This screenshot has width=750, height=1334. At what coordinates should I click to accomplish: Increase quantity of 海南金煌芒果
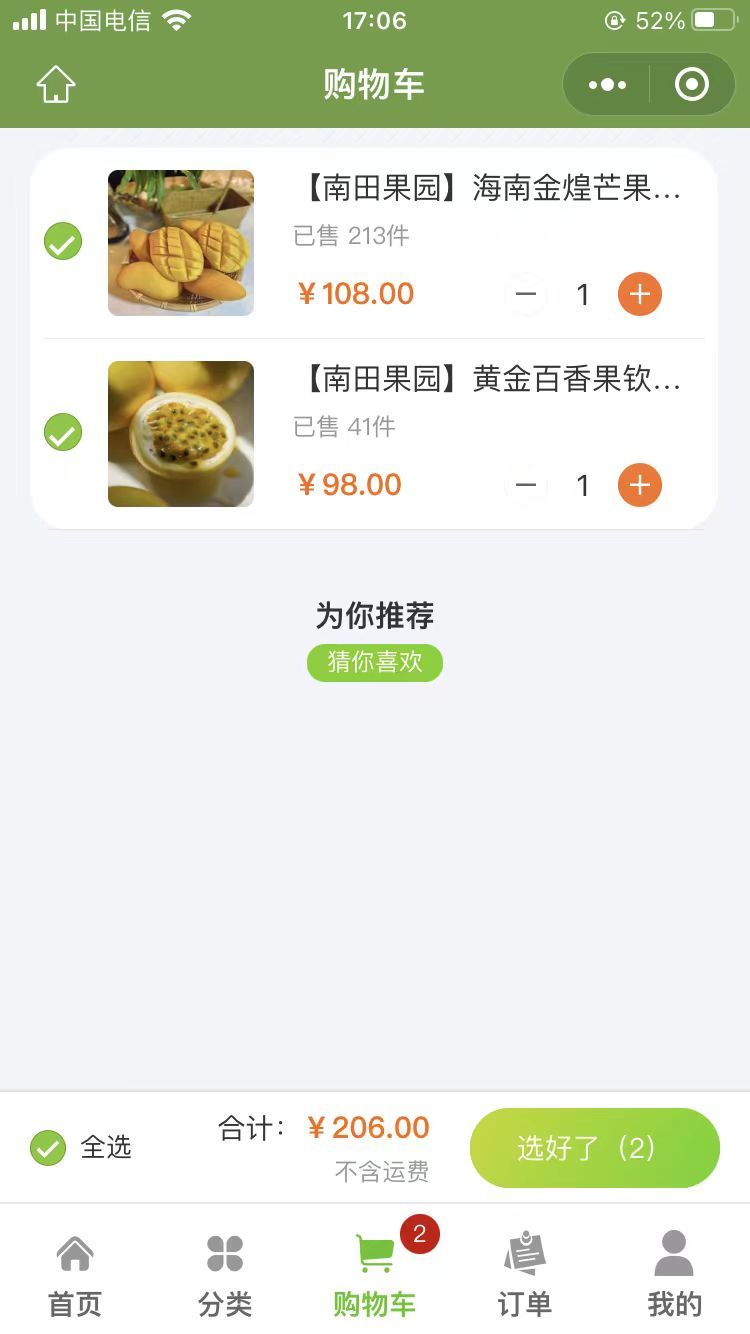click(640, 294)
